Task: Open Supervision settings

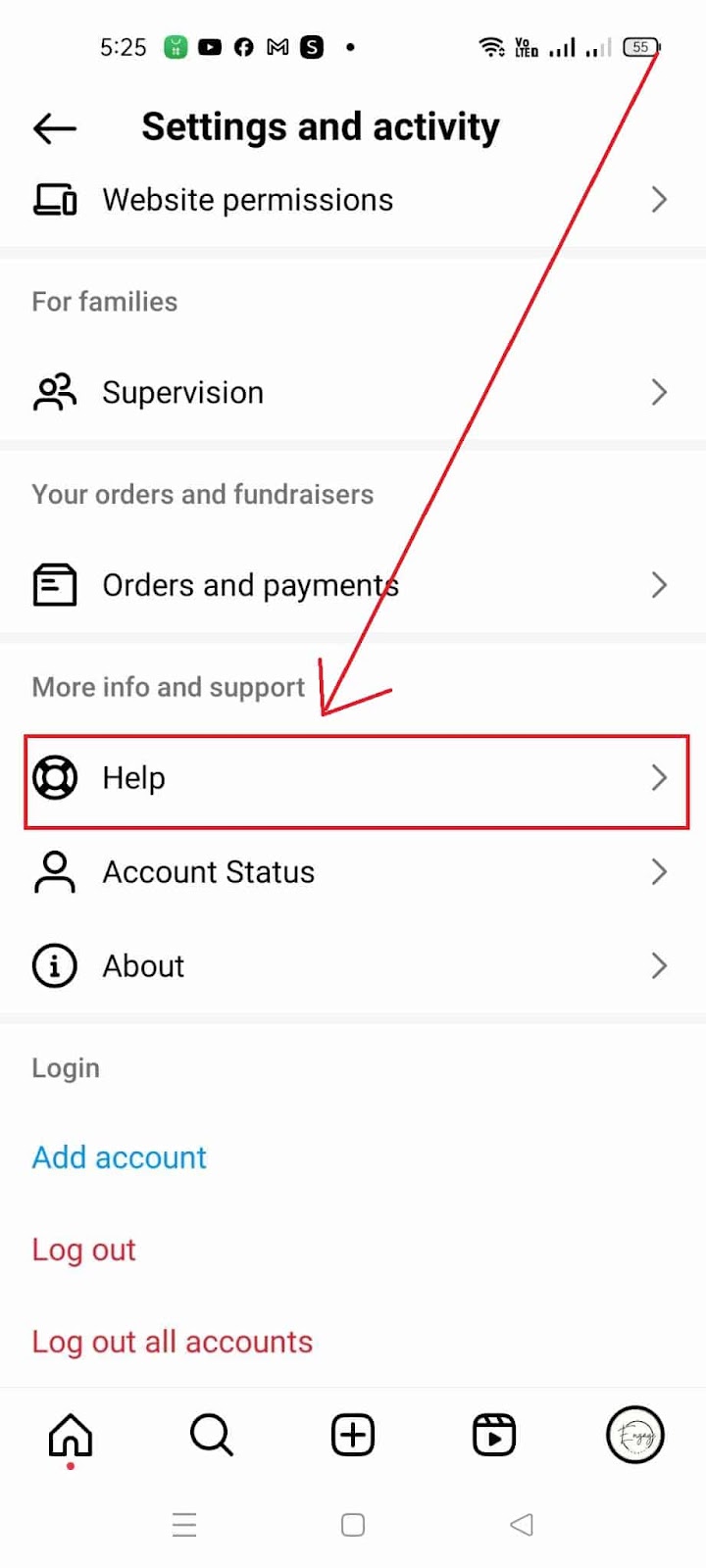Action: point(353,393)
